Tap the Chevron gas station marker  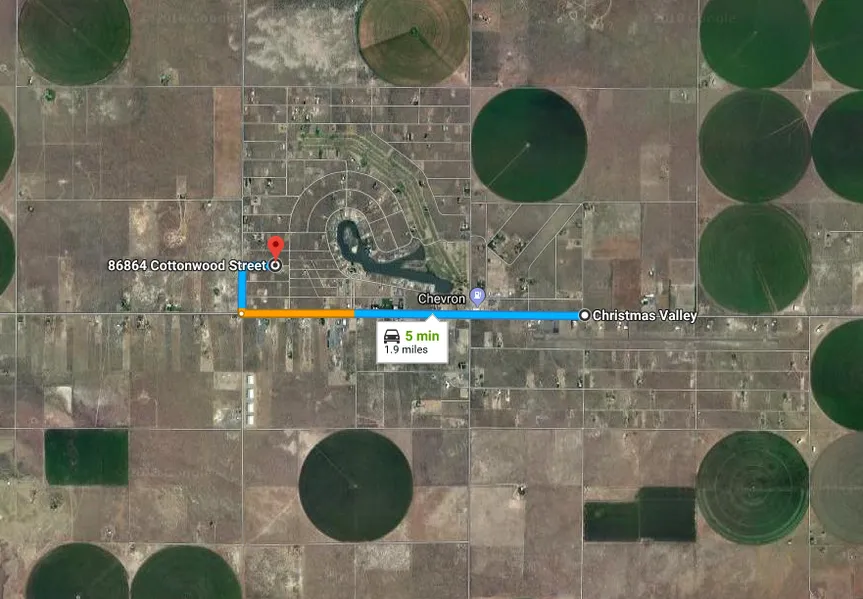tap(477, 296)
